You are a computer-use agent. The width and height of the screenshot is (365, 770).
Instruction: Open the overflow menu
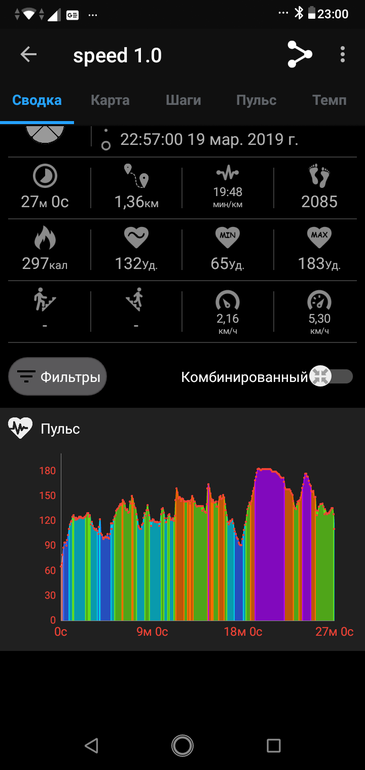pyautogui.click(x=342, y=55)
